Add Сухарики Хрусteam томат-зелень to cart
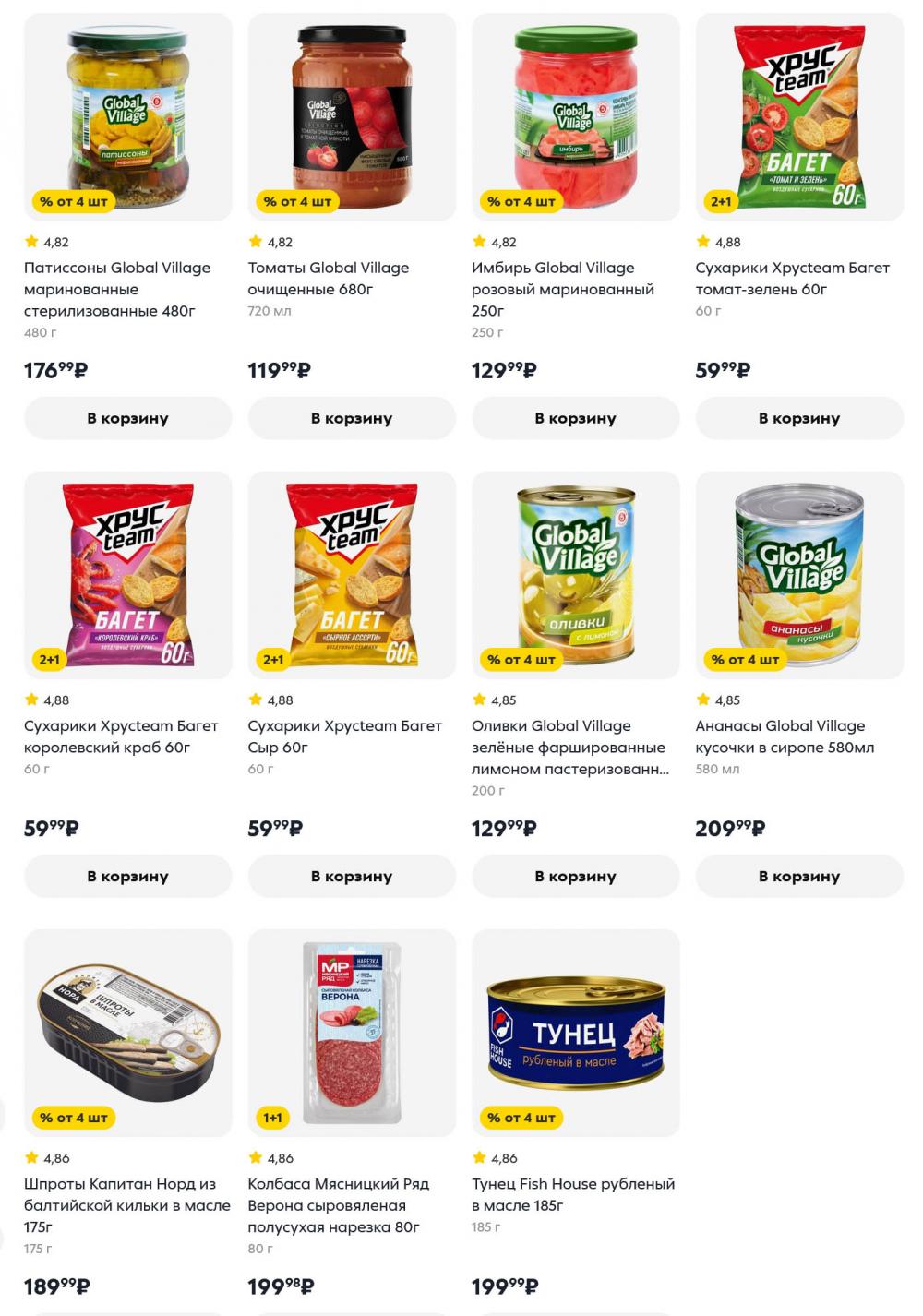Screen dimensions: 923x1316 coord(799,418)
